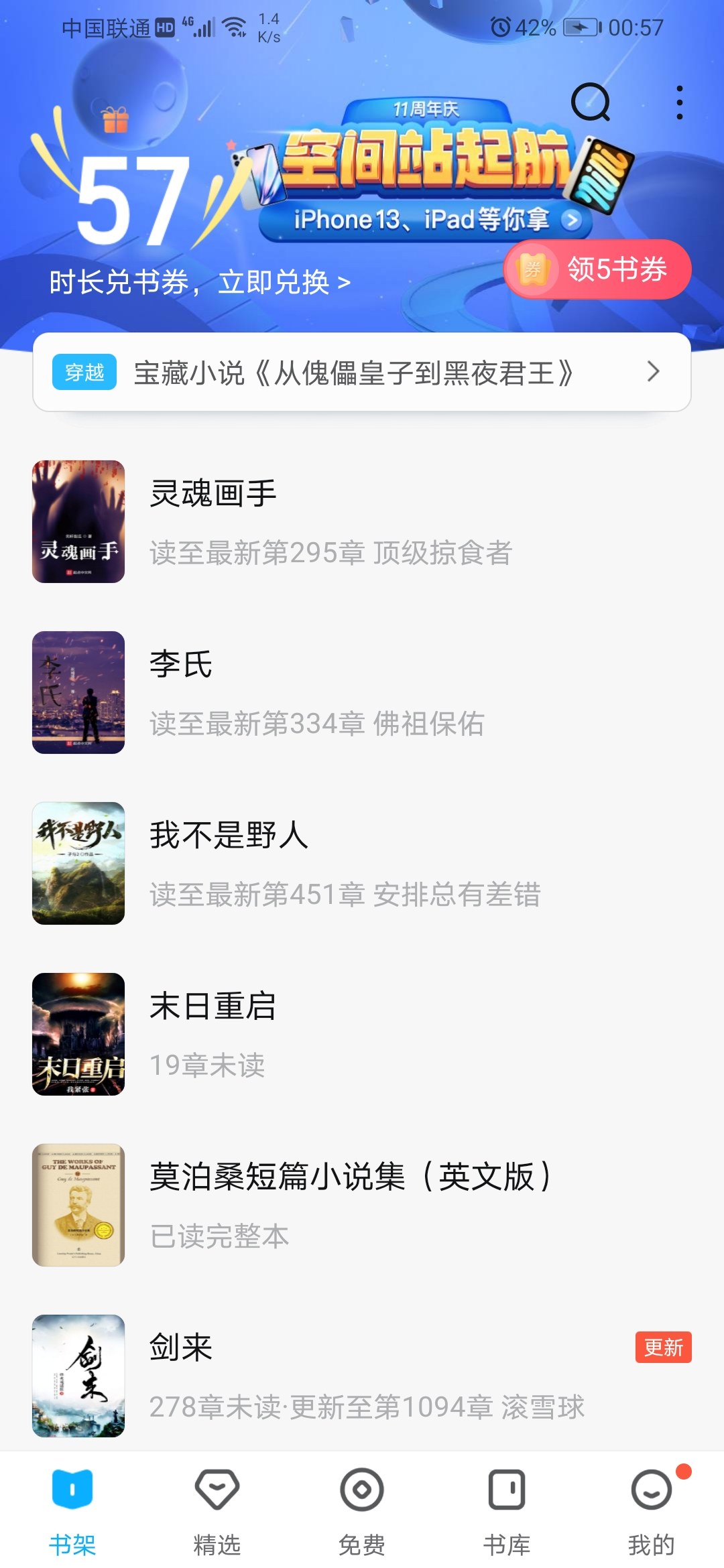Image resolution: width=724 pixels, height=1568 pixels.
Task: Open the book 李氏
Action: tap(362, 692)
